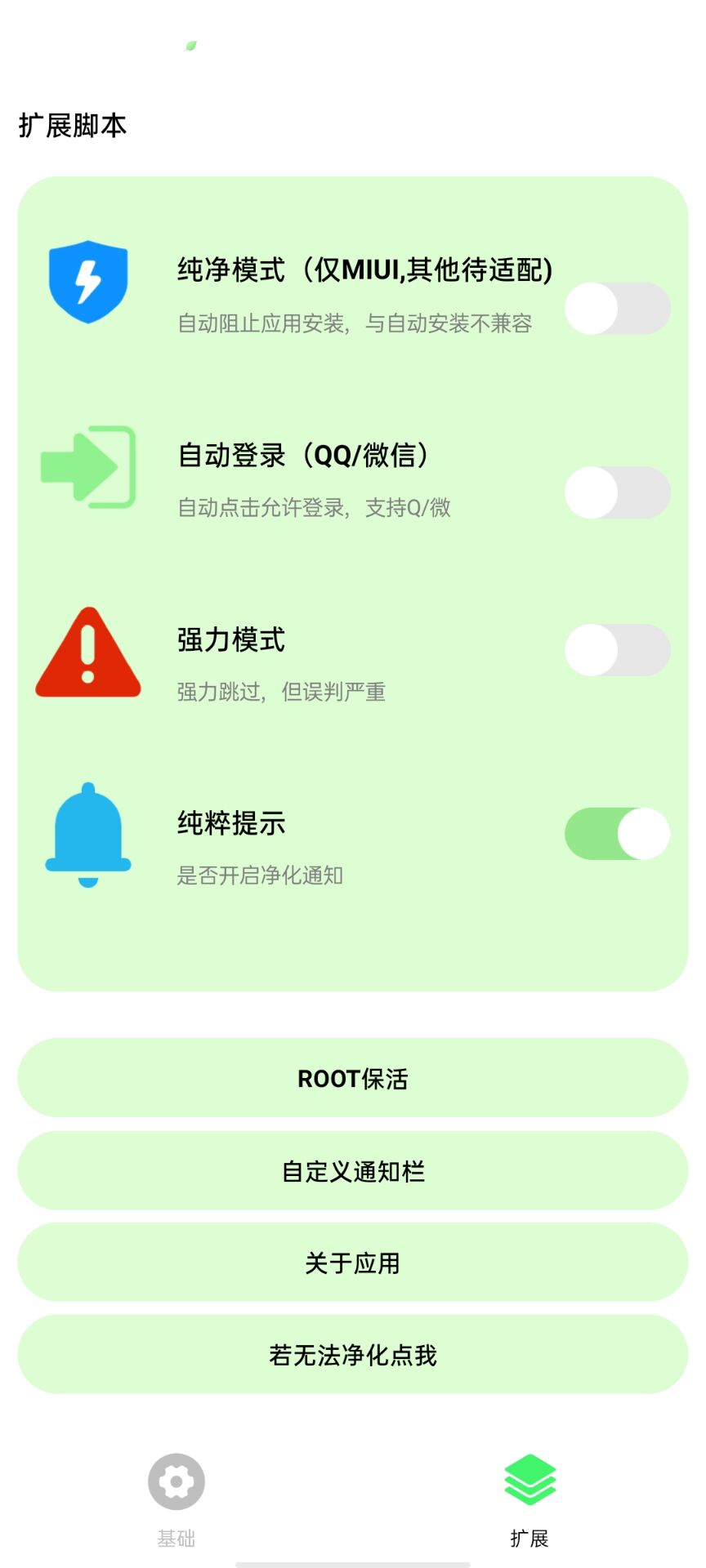706x1568 pixels.
Task: Select 若无法净化点我
Action: coord(353,1354)
